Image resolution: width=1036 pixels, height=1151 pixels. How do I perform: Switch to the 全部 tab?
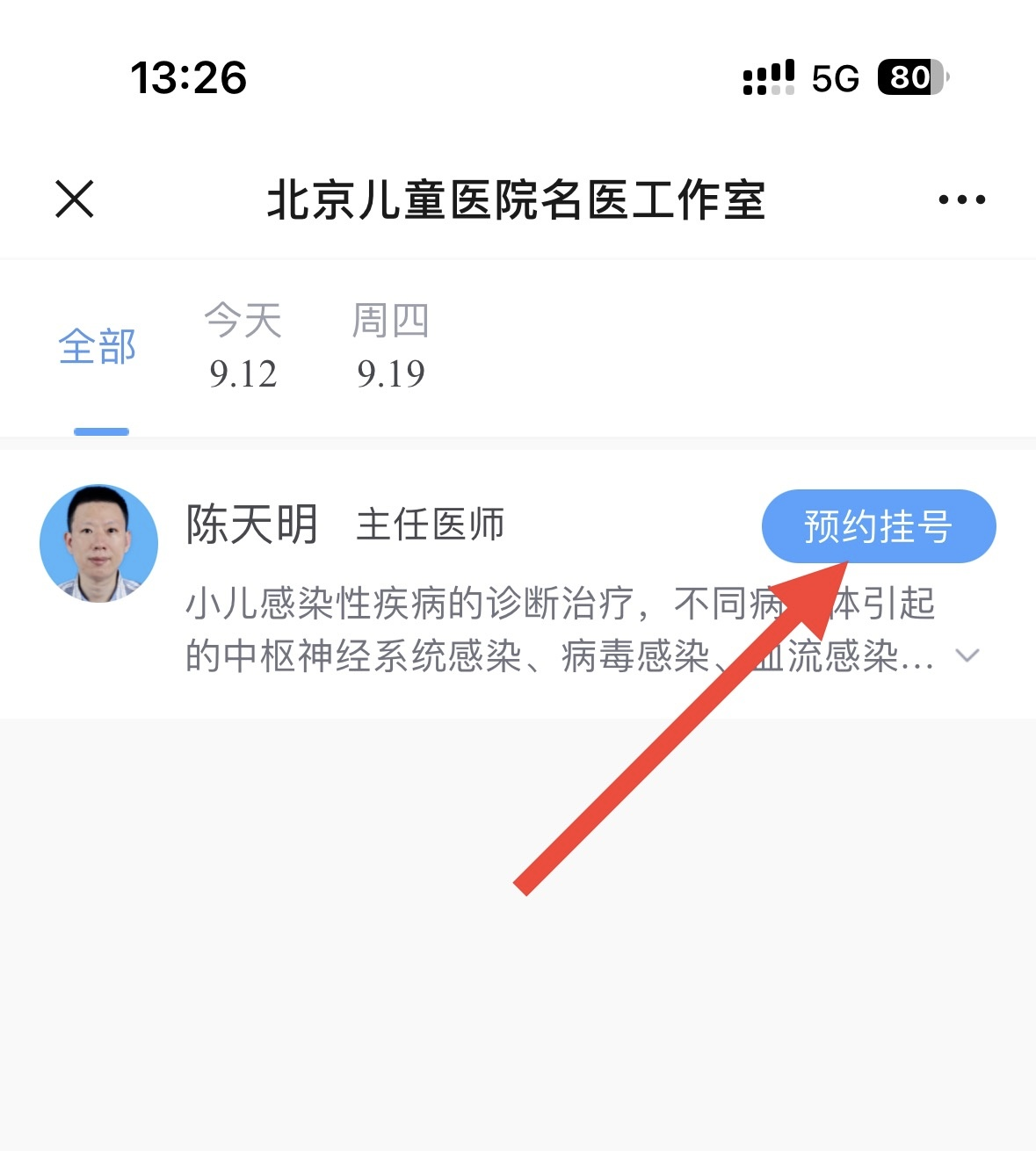pos(98,347)
